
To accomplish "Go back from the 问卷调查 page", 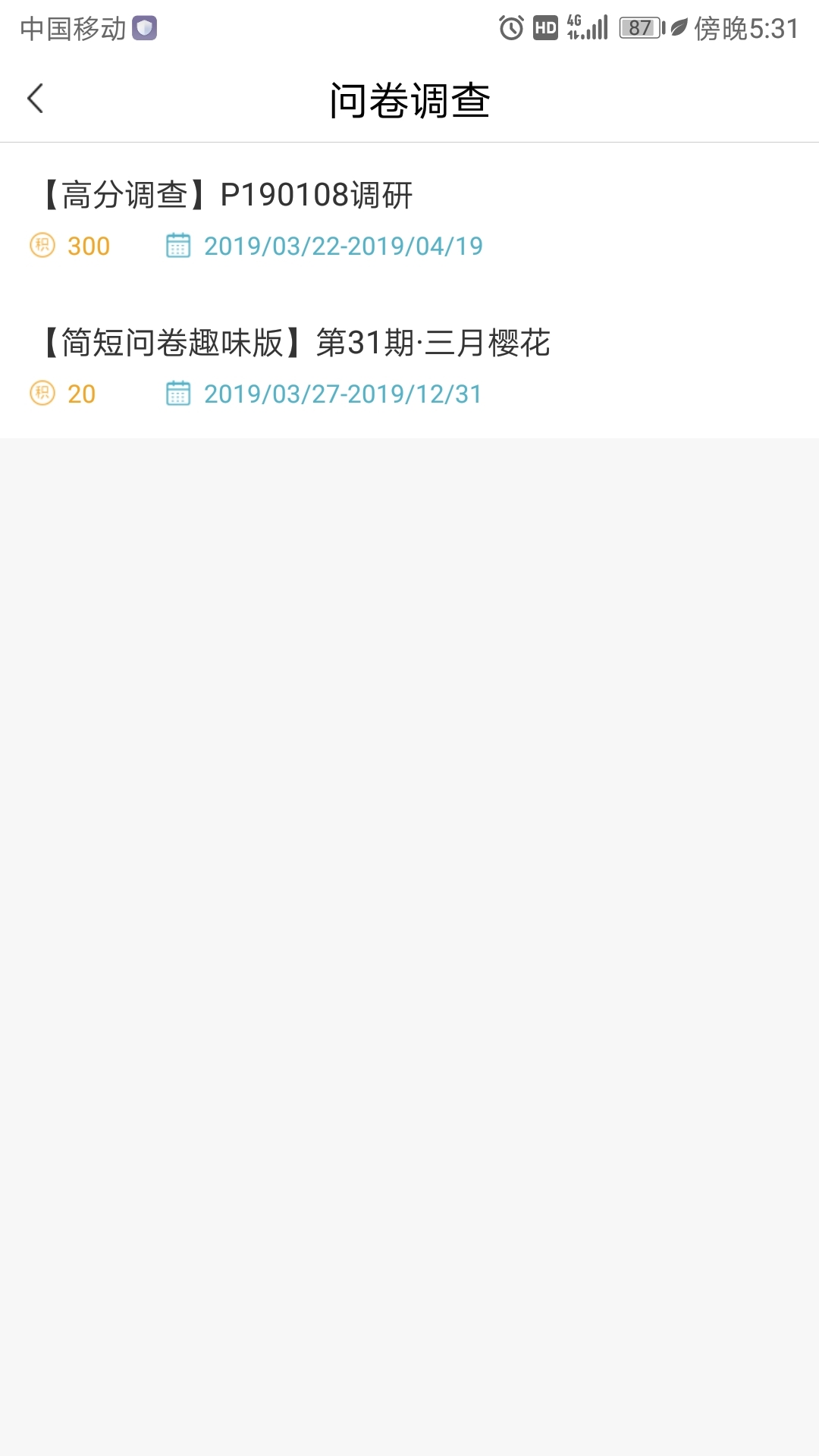I will [36, 99].
